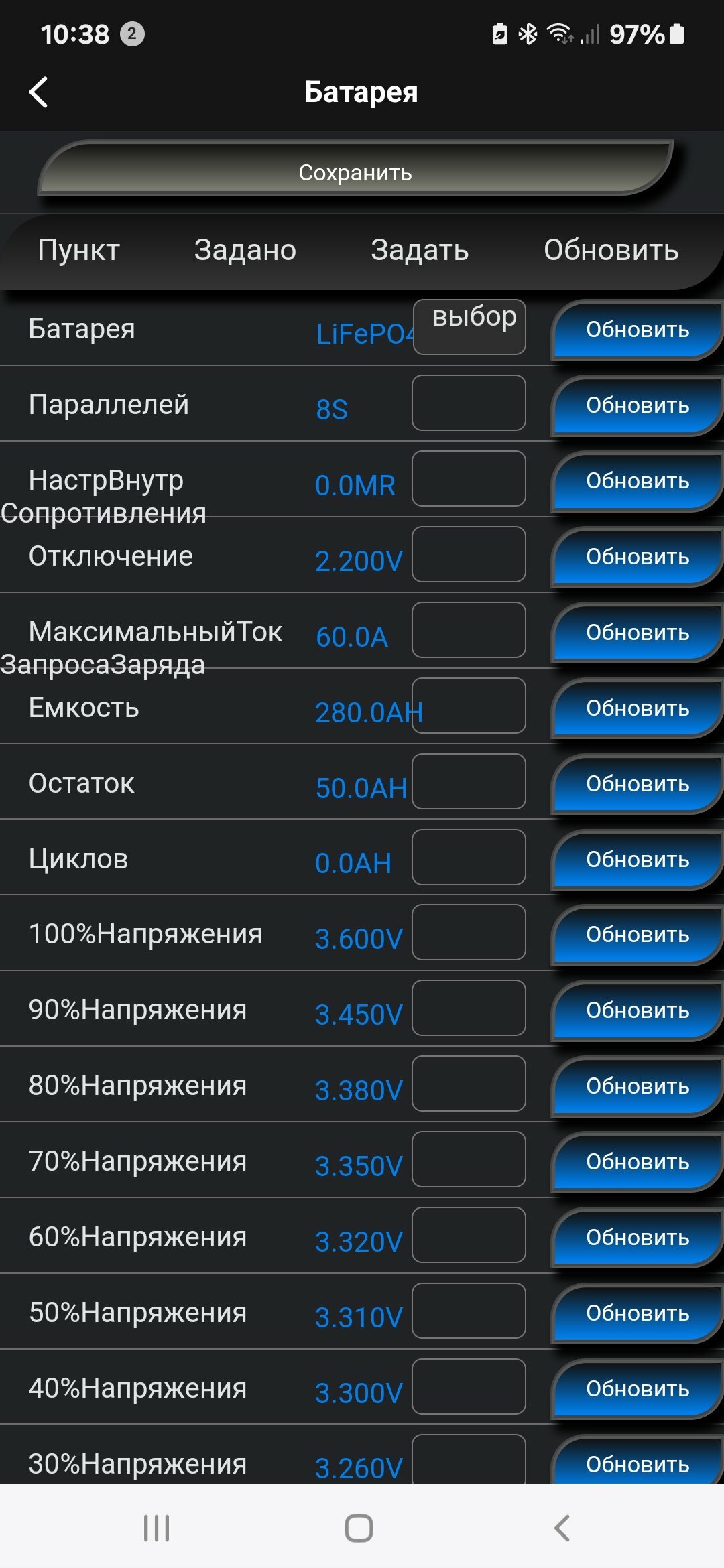Tap Обновить in the 50%Напряжения row

point(637,1313)
